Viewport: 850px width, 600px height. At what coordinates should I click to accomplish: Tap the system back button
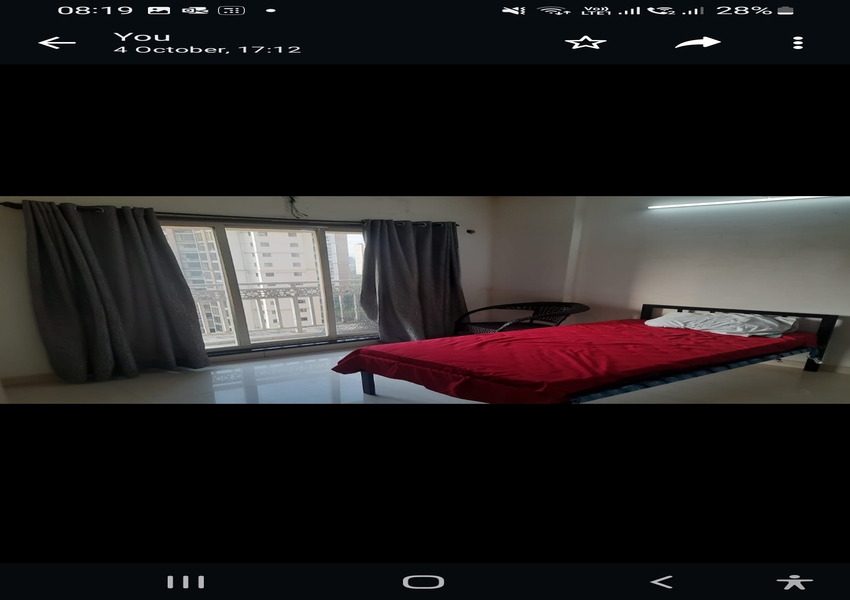[x=661, y=581]
